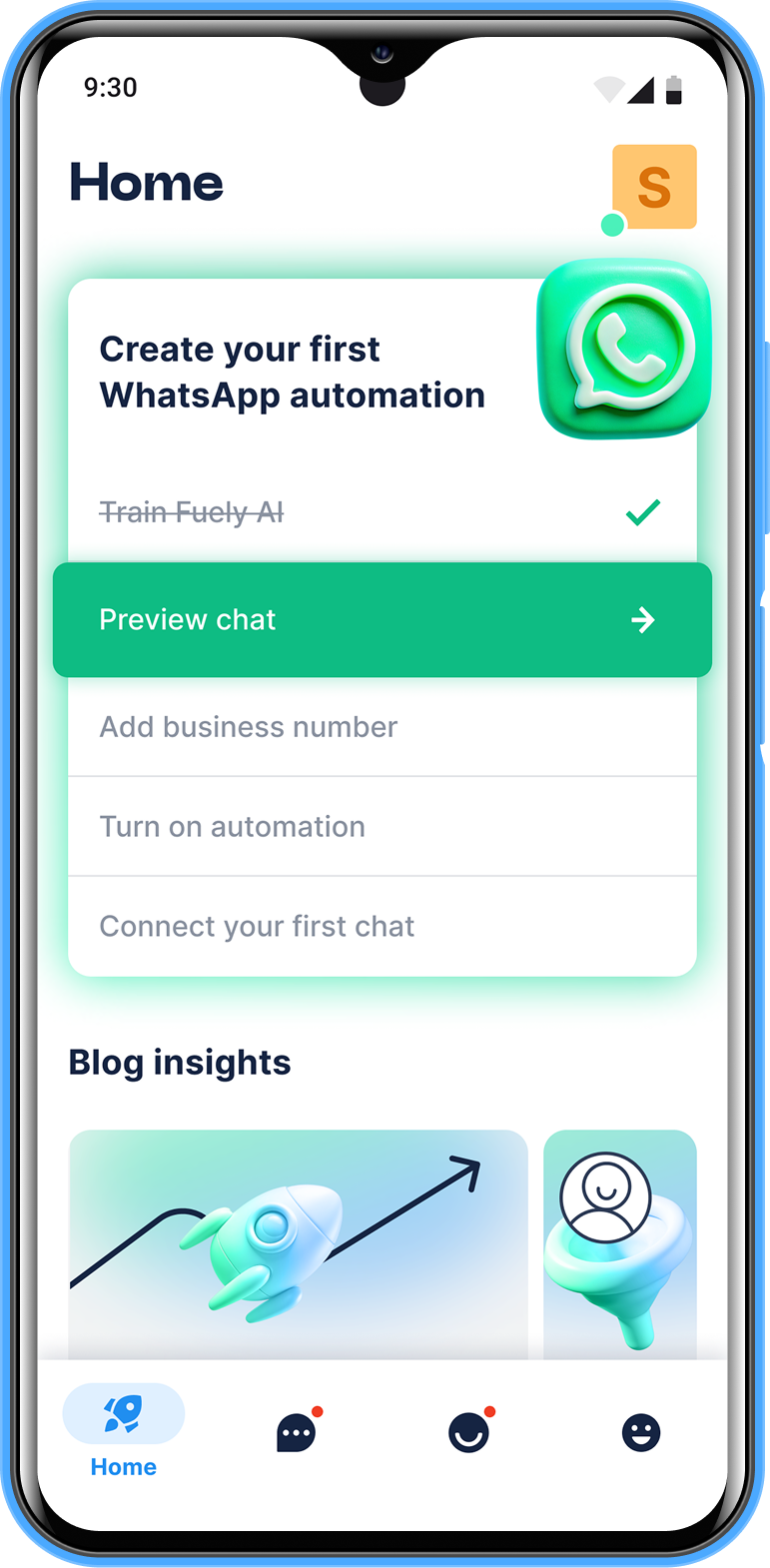Open the profile avatar labeled S
The image size is (770, 1568).
[x=654, y=187]
